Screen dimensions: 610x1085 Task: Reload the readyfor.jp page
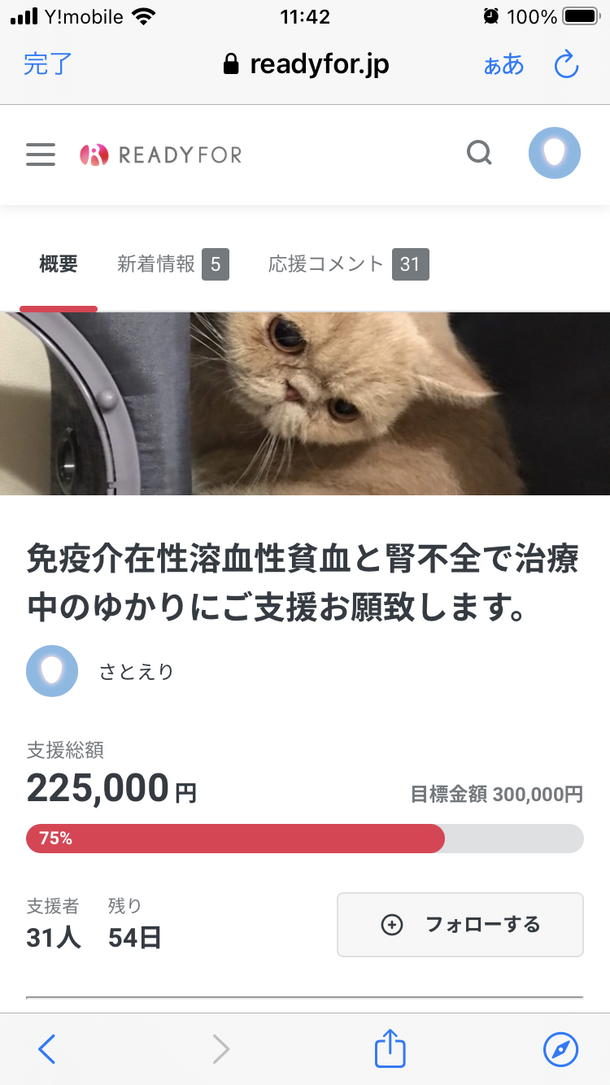pyautogui.click(x=566, y=65)
